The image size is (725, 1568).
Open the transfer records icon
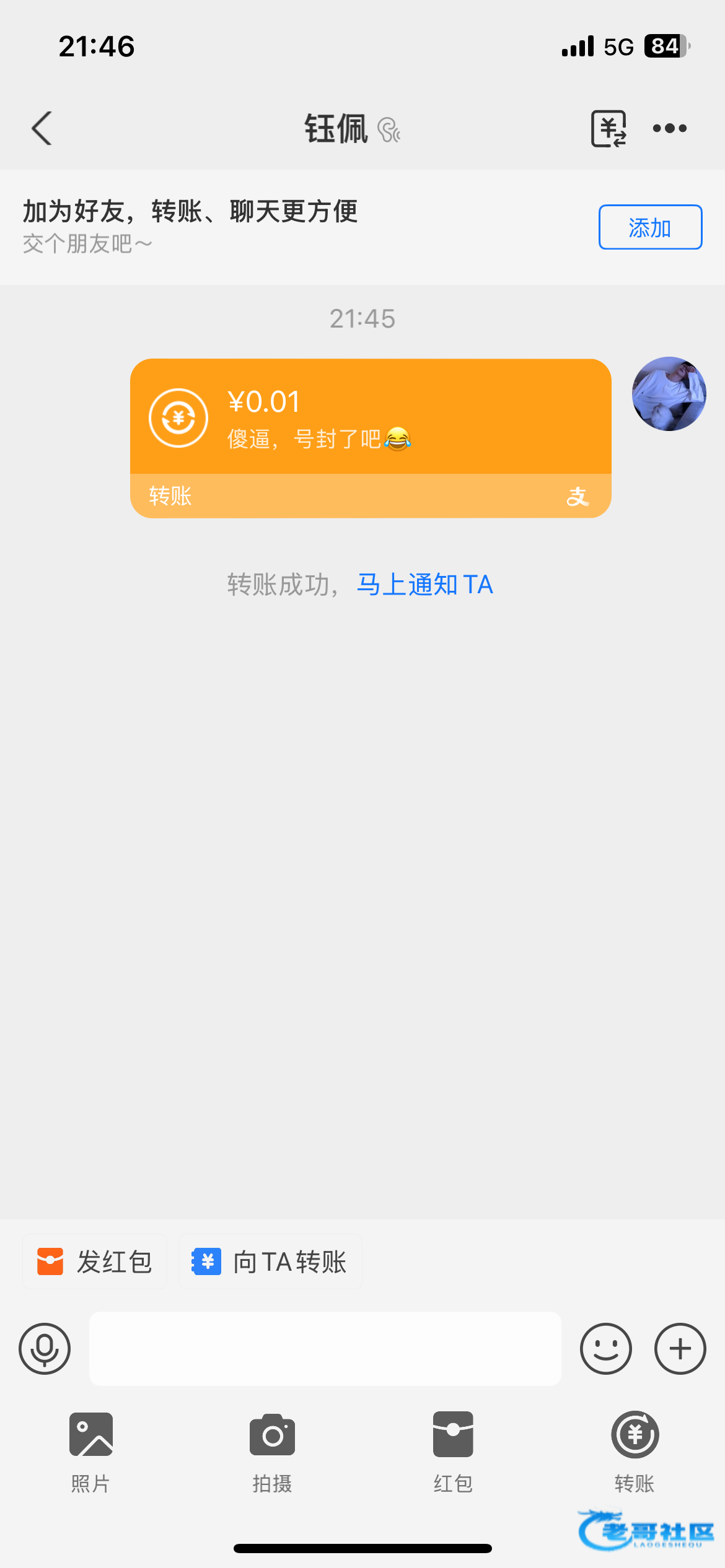[x=609, y=128]
